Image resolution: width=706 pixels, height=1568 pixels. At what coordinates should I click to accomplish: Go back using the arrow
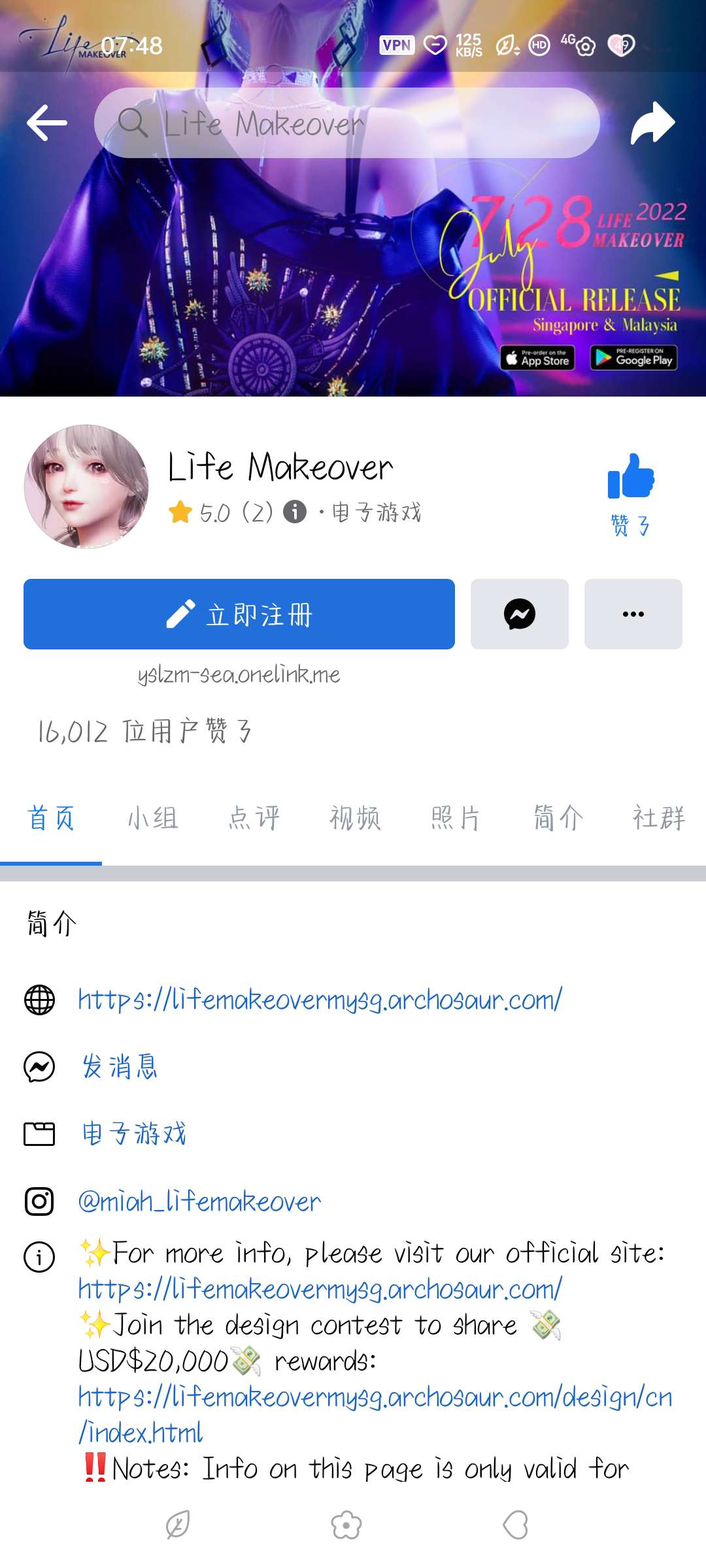47,122
